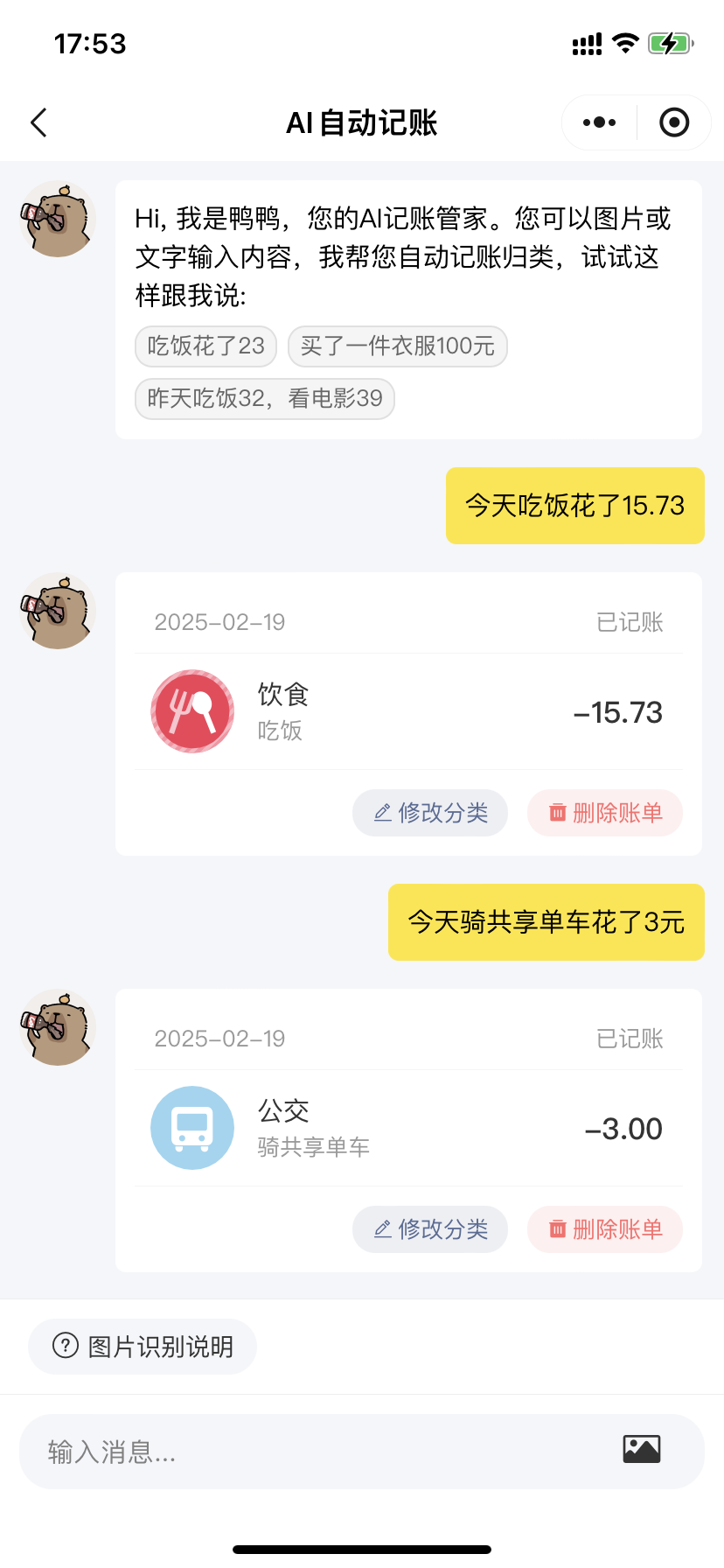Change category of the 公交 -3.00 record
Viewport: 724px width, 1568px height.
430,1229
